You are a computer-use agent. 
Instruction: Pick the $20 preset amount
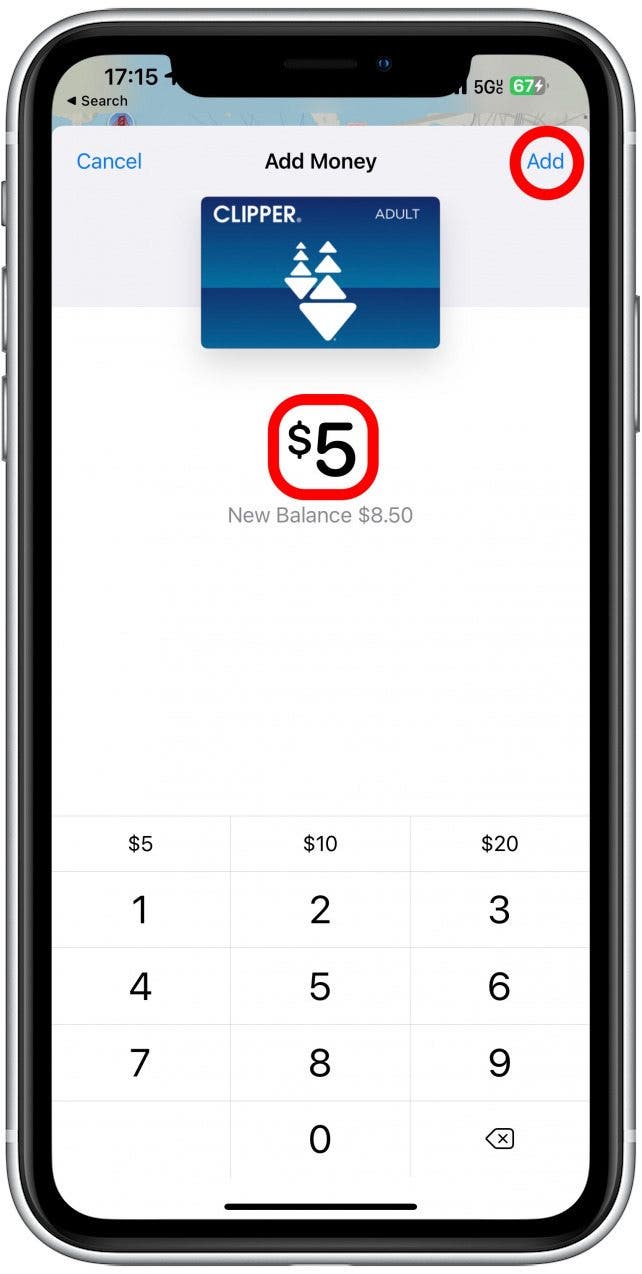(499, 844)
